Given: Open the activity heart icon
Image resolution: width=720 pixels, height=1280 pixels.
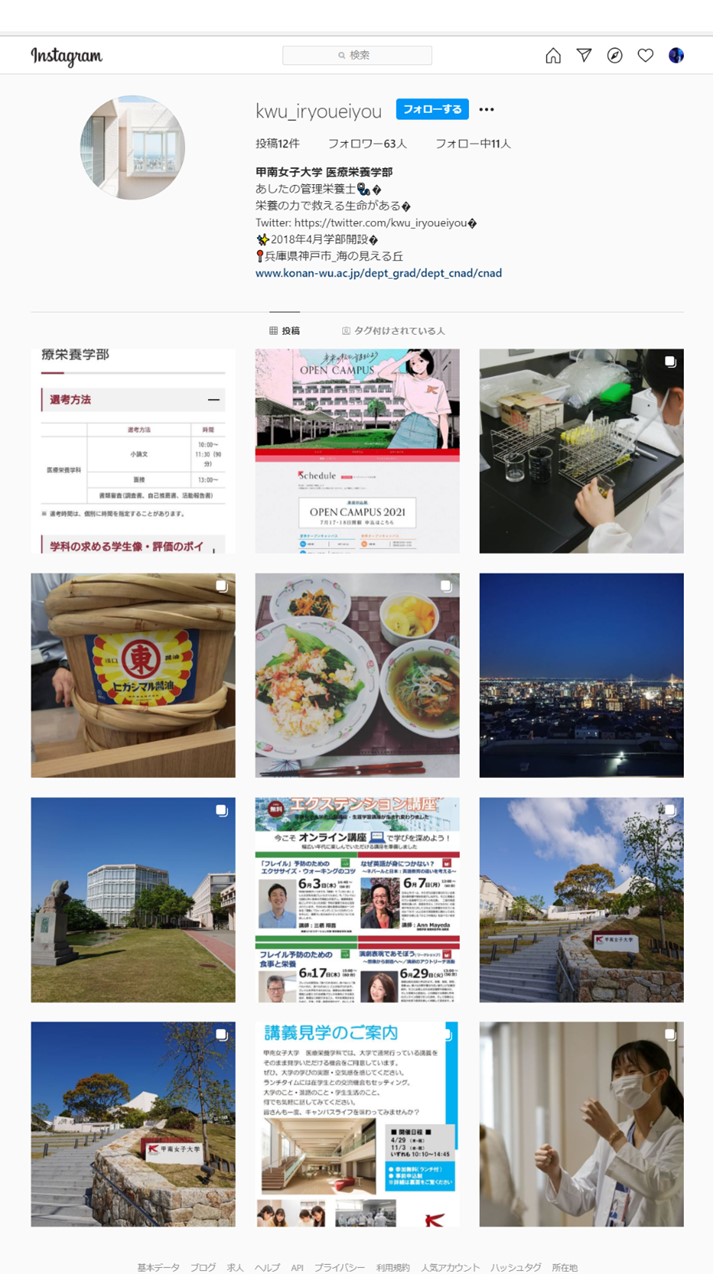Looking at the screenshot, I should point(645,56).
